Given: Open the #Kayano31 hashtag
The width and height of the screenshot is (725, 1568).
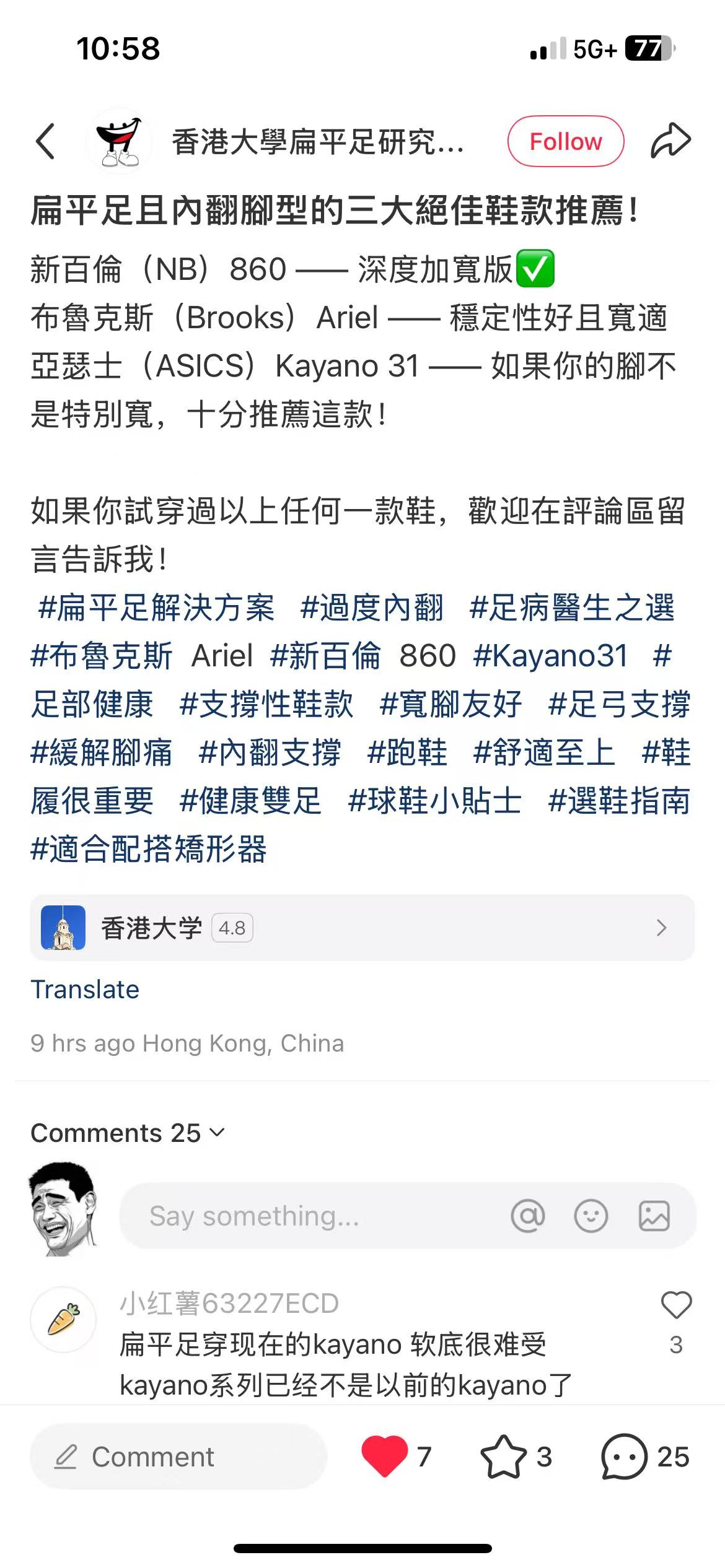Looking at the screenshot, I should [550, 656].
